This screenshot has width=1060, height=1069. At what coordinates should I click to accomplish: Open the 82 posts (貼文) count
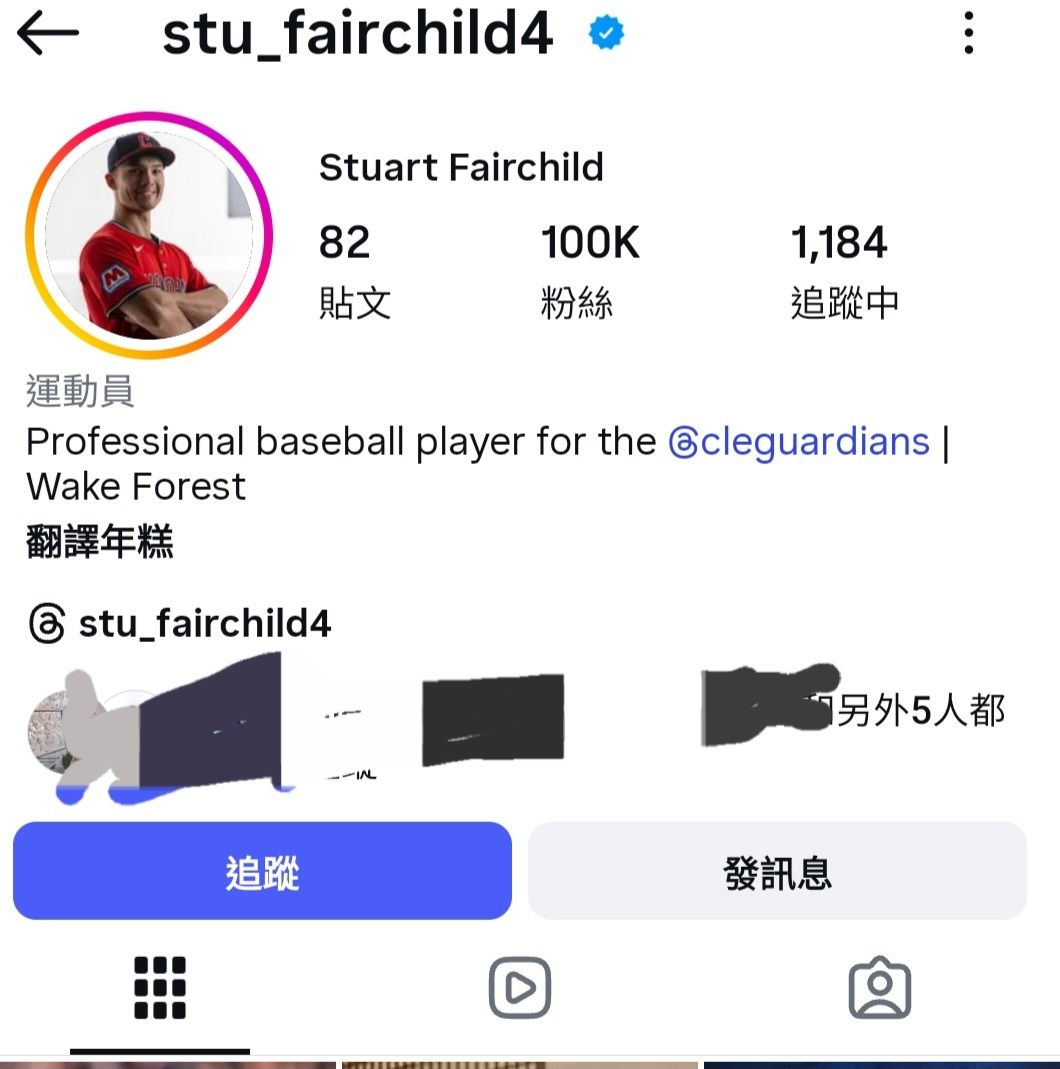tap(353, 270)
